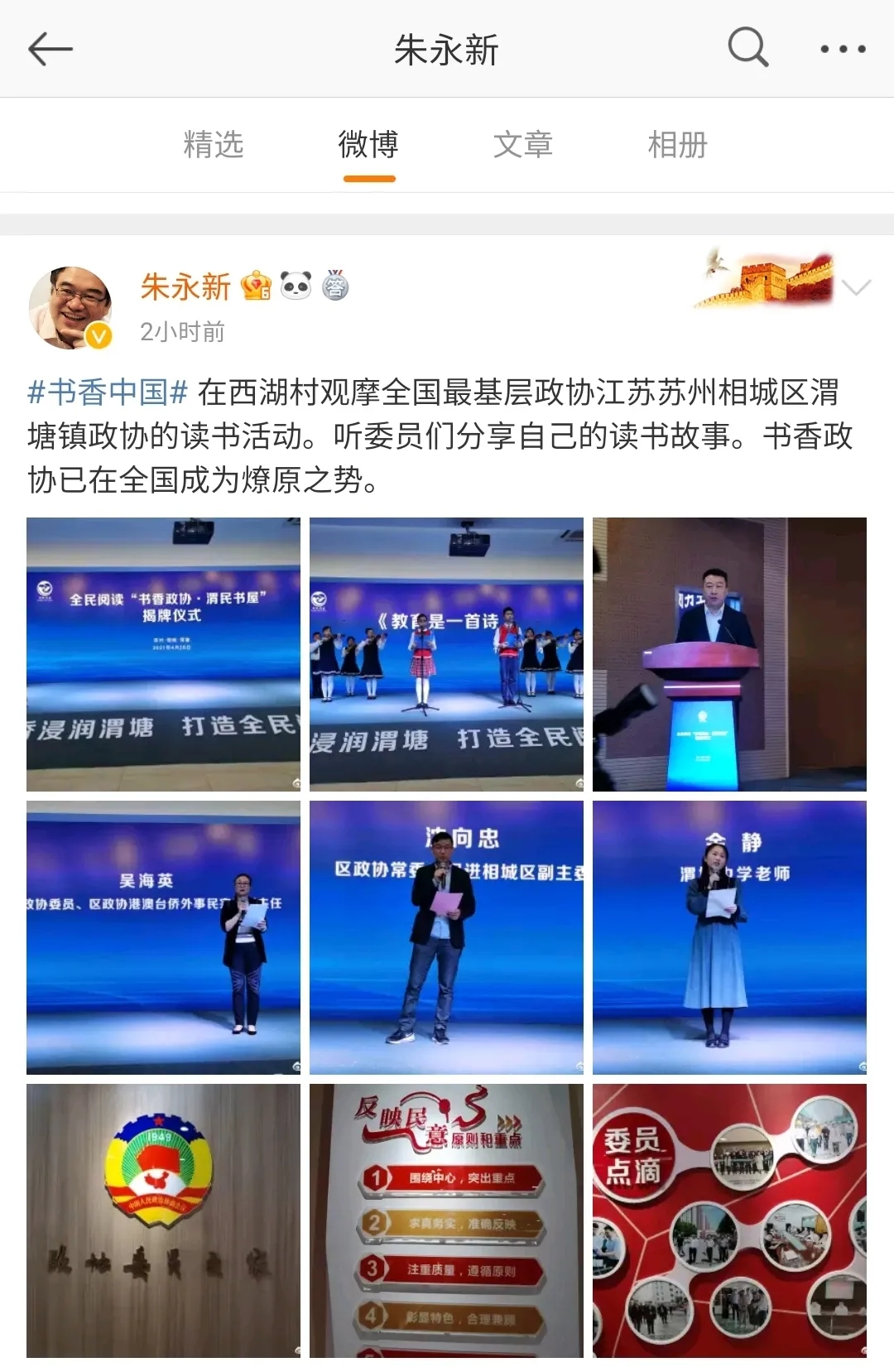
Task: Open the 揭牌仪式 banner photo
Action: (163, 654)
